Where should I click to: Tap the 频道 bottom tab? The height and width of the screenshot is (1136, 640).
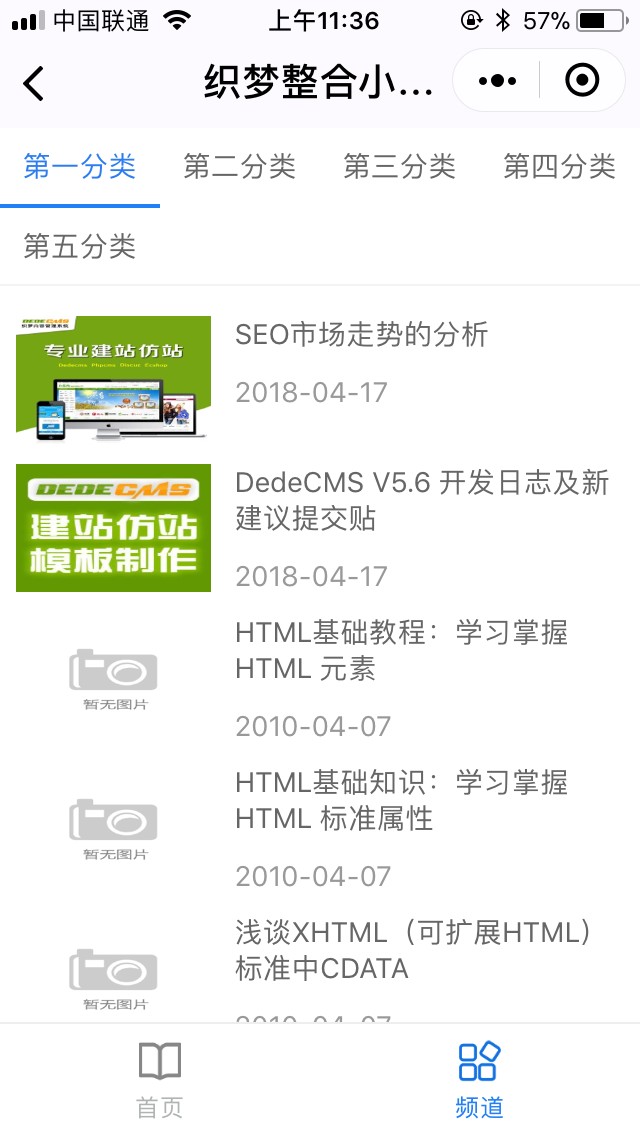point(479,1080)
